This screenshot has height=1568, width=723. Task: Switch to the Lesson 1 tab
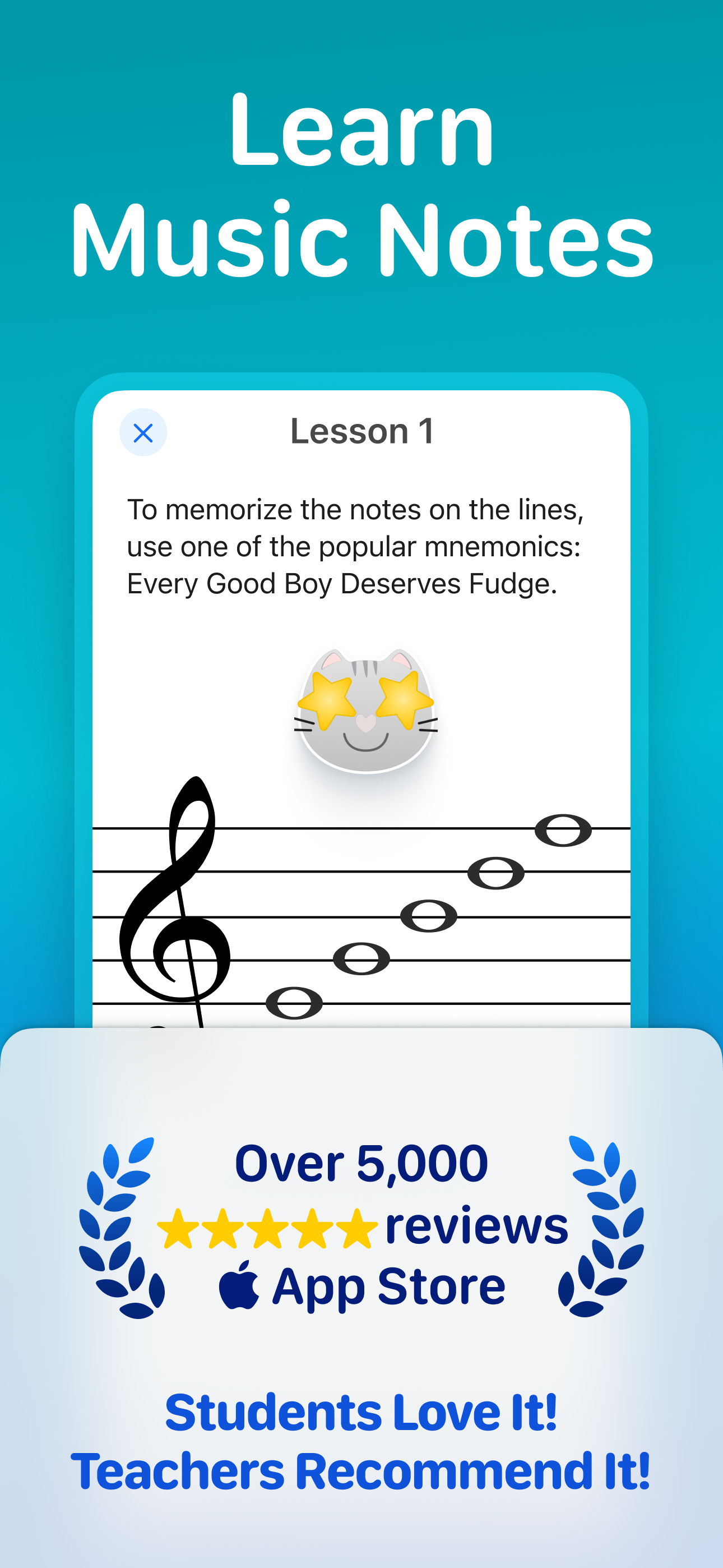click(361, 430)
